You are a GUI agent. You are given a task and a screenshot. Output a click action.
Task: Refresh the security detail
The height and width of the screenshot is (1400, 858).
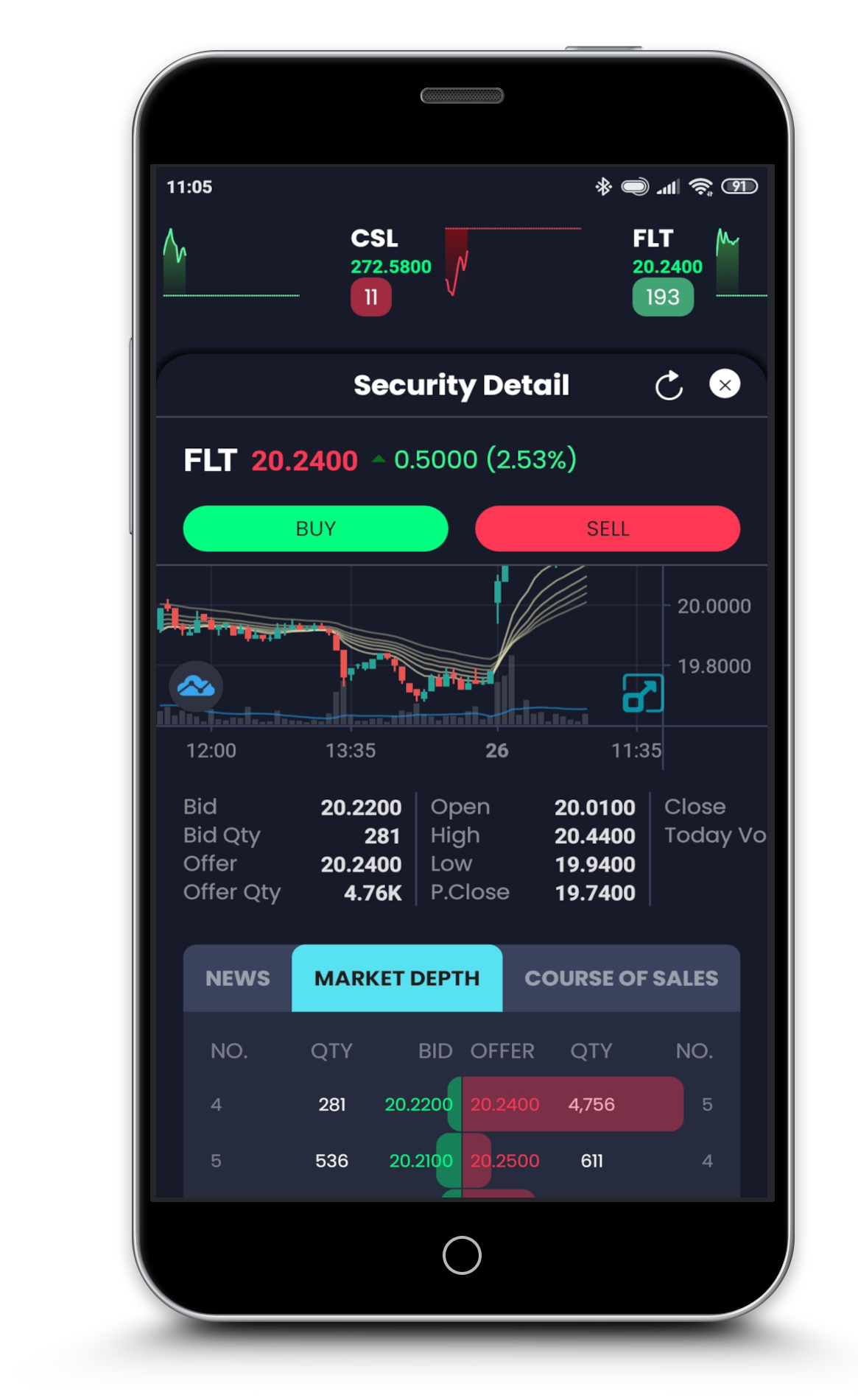pyautogui.click(x=669, y=385)
